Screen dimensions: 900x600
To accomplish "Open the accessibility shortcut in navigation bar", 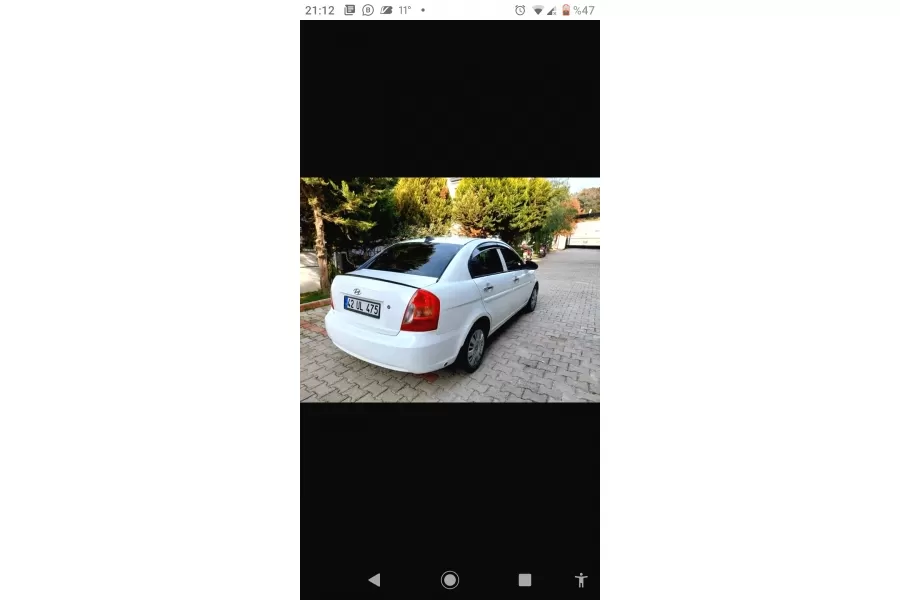I will pos(581,580).
